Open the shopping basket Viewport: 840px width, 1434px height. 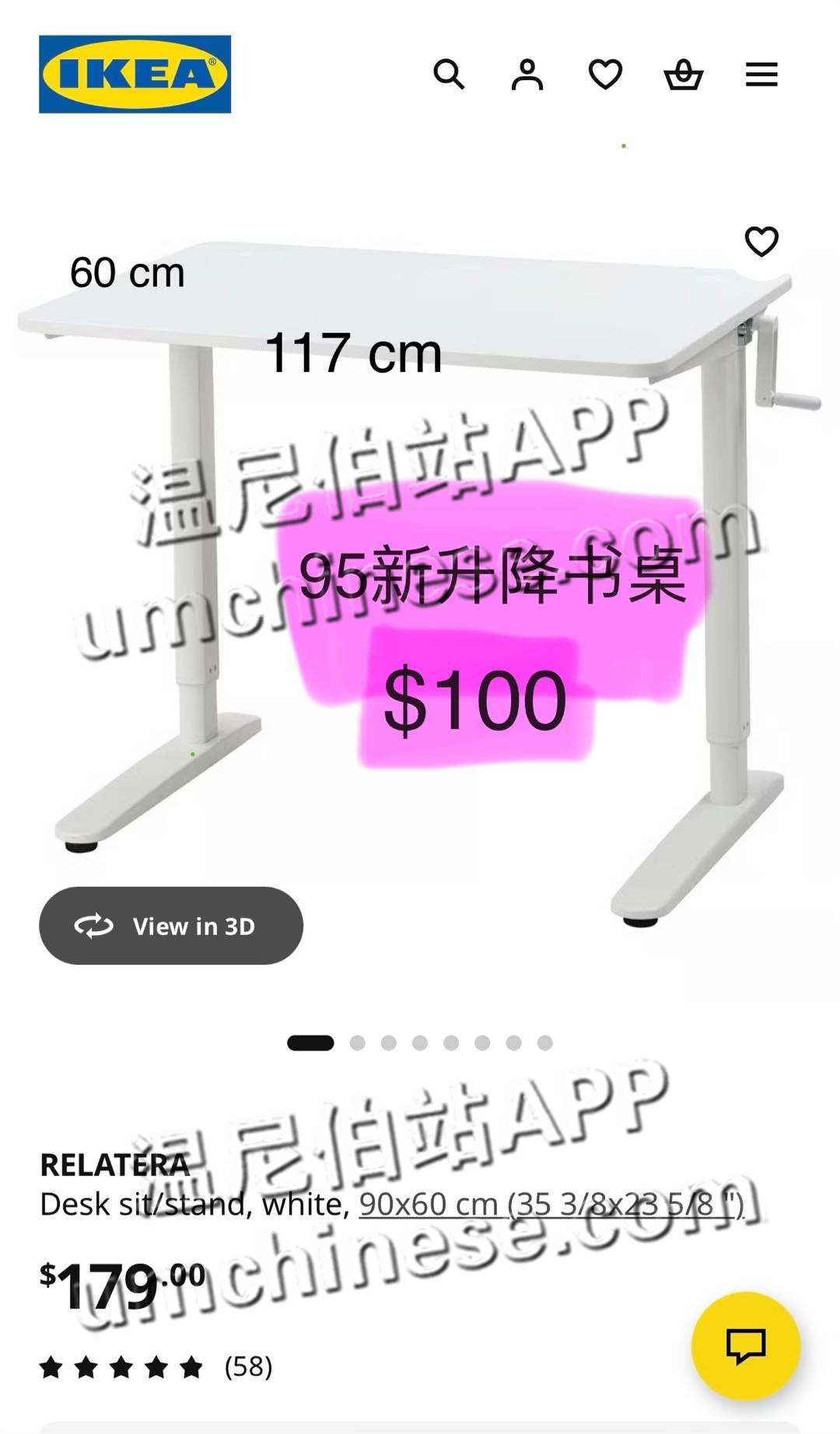(x=683, y=75)
